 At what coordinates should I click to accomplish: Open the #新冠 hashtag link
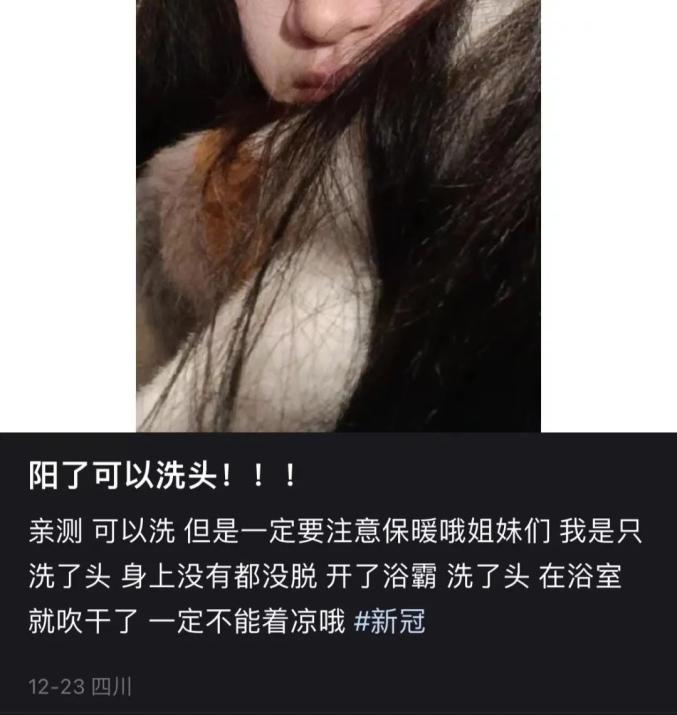coord(390,622)
